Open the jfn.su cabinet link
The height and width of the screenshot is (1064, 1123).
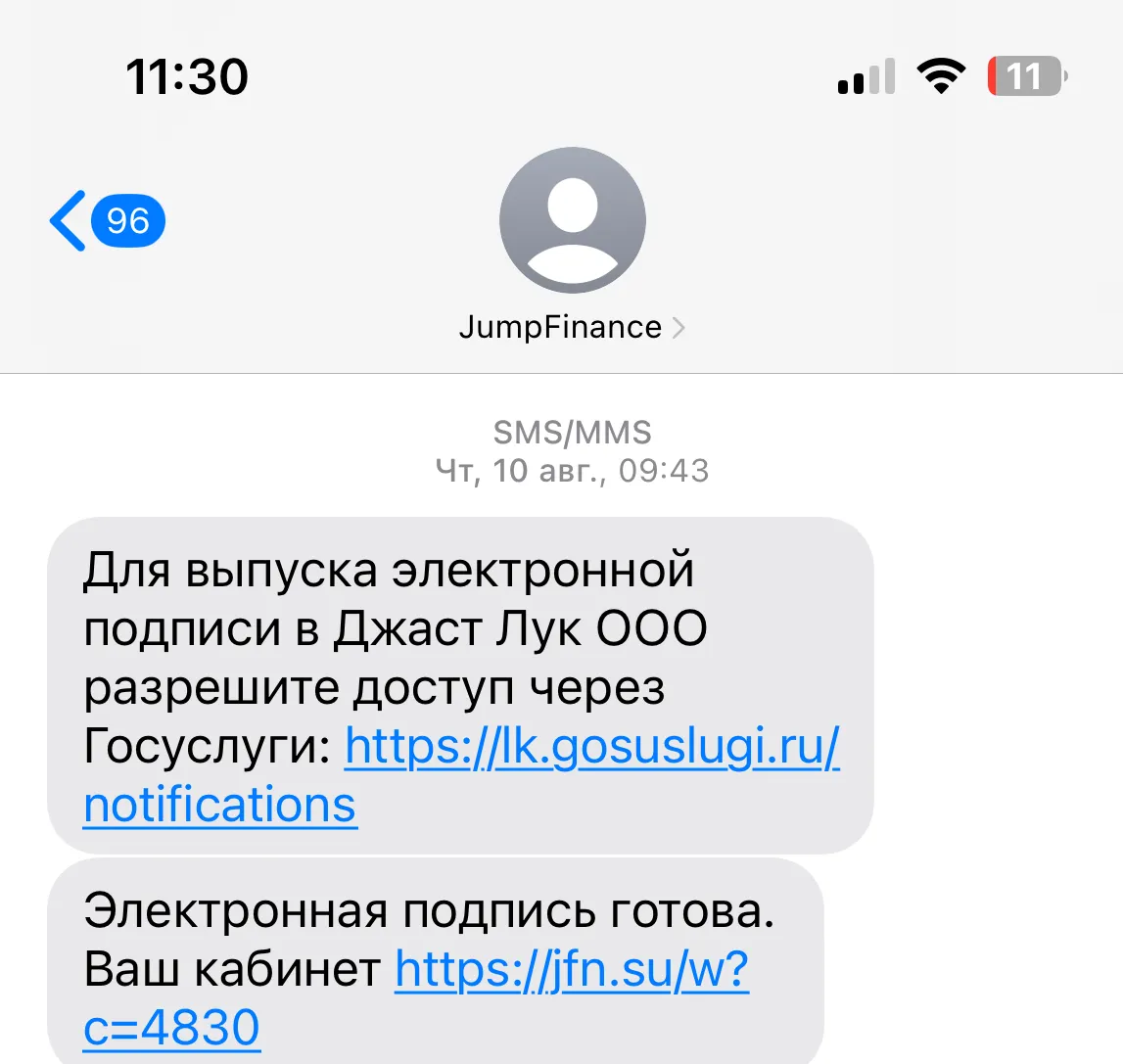click(x=572, y=971)
